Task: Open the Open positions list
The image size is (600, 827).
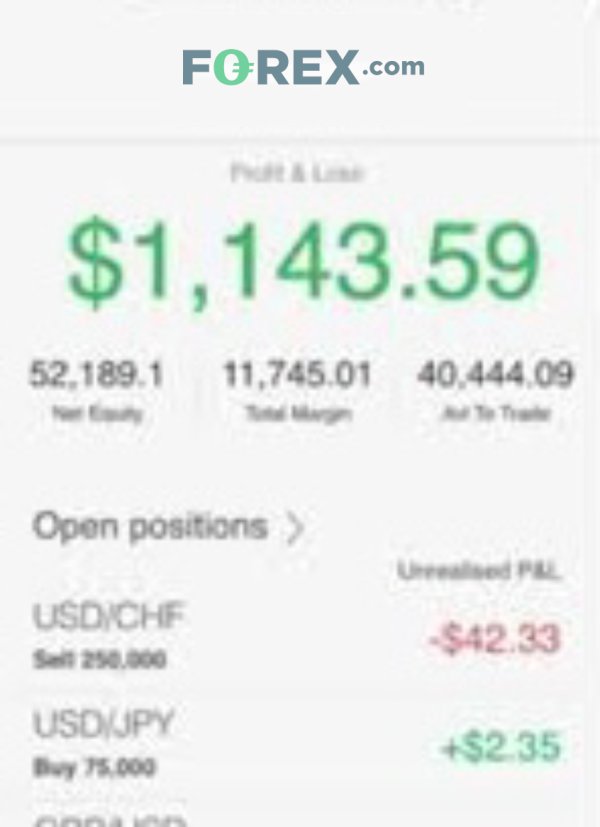Action: [x=169, y=527]
